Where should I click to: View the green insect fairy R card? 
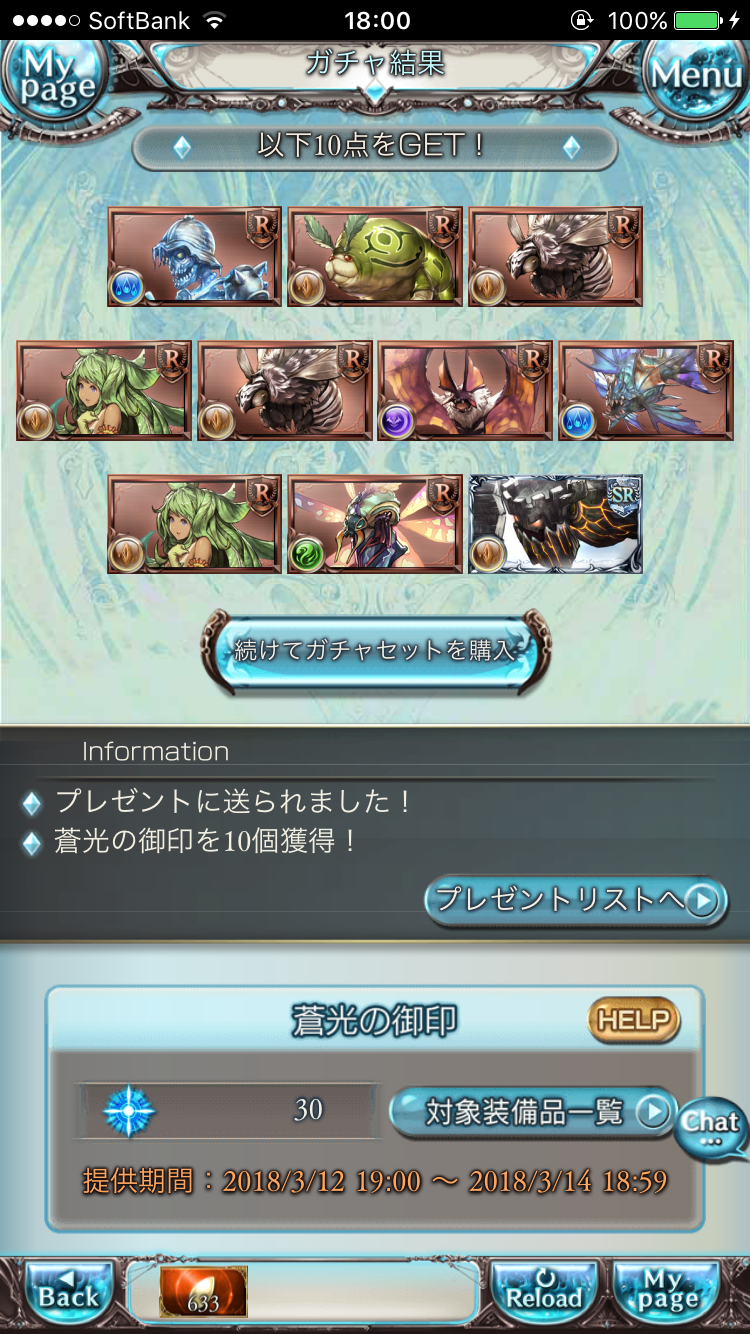[375, 524]
